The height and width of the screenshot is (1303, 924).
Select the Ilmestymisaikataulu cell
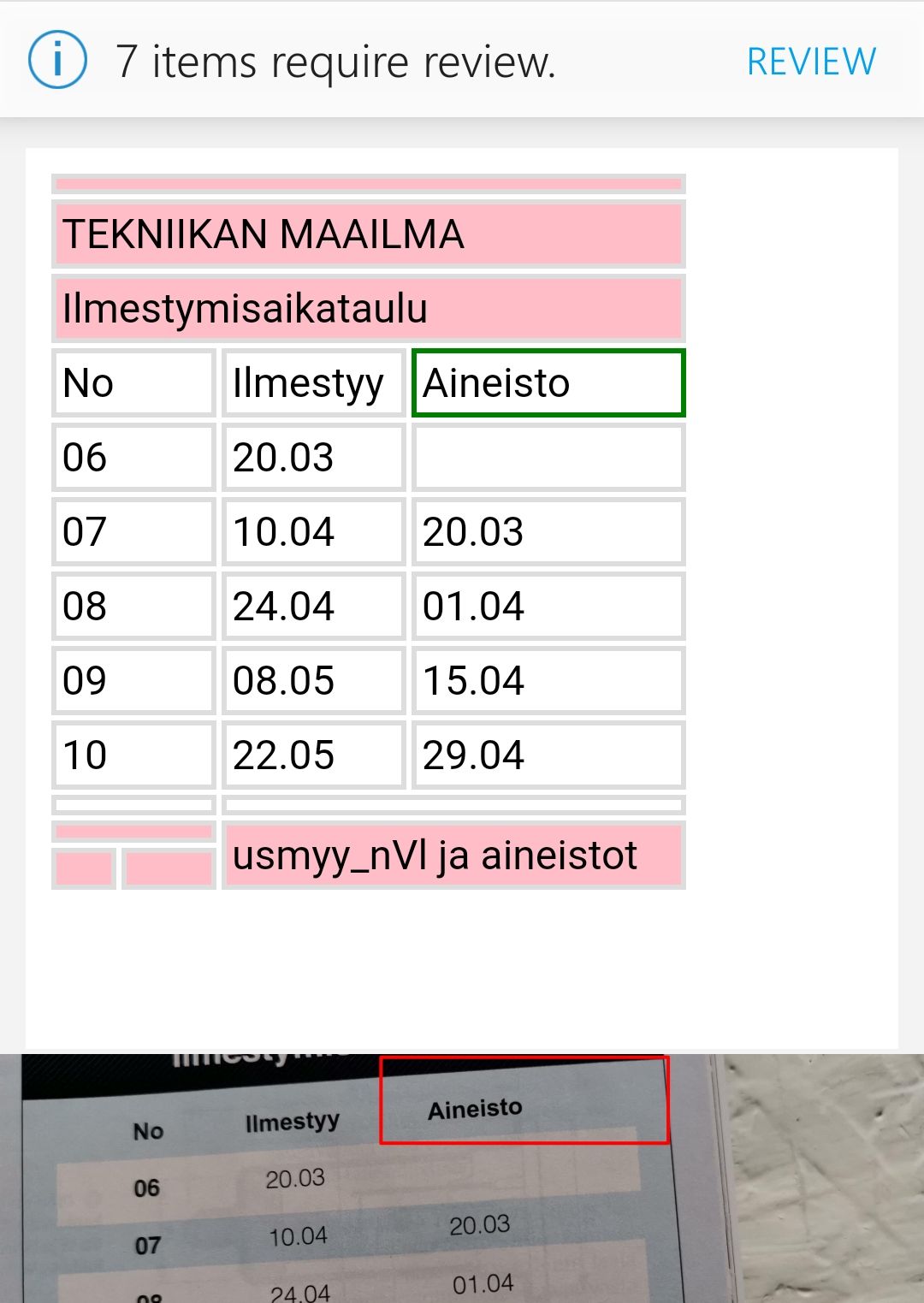click(x=368, y=309)
